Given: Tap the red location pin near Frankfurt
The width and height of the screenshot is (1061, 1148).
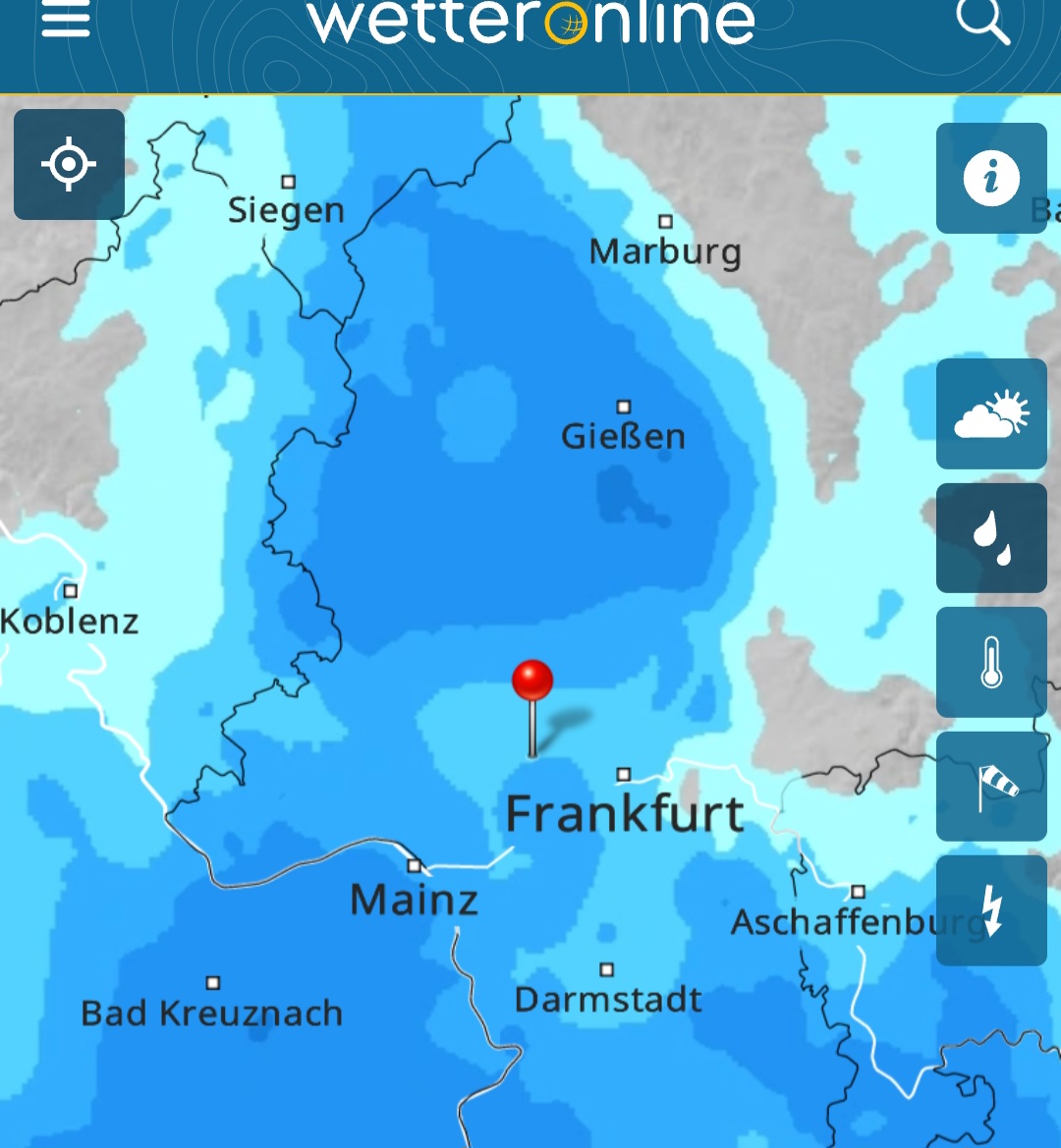Looking at the screenshot, I should point(532,681).
